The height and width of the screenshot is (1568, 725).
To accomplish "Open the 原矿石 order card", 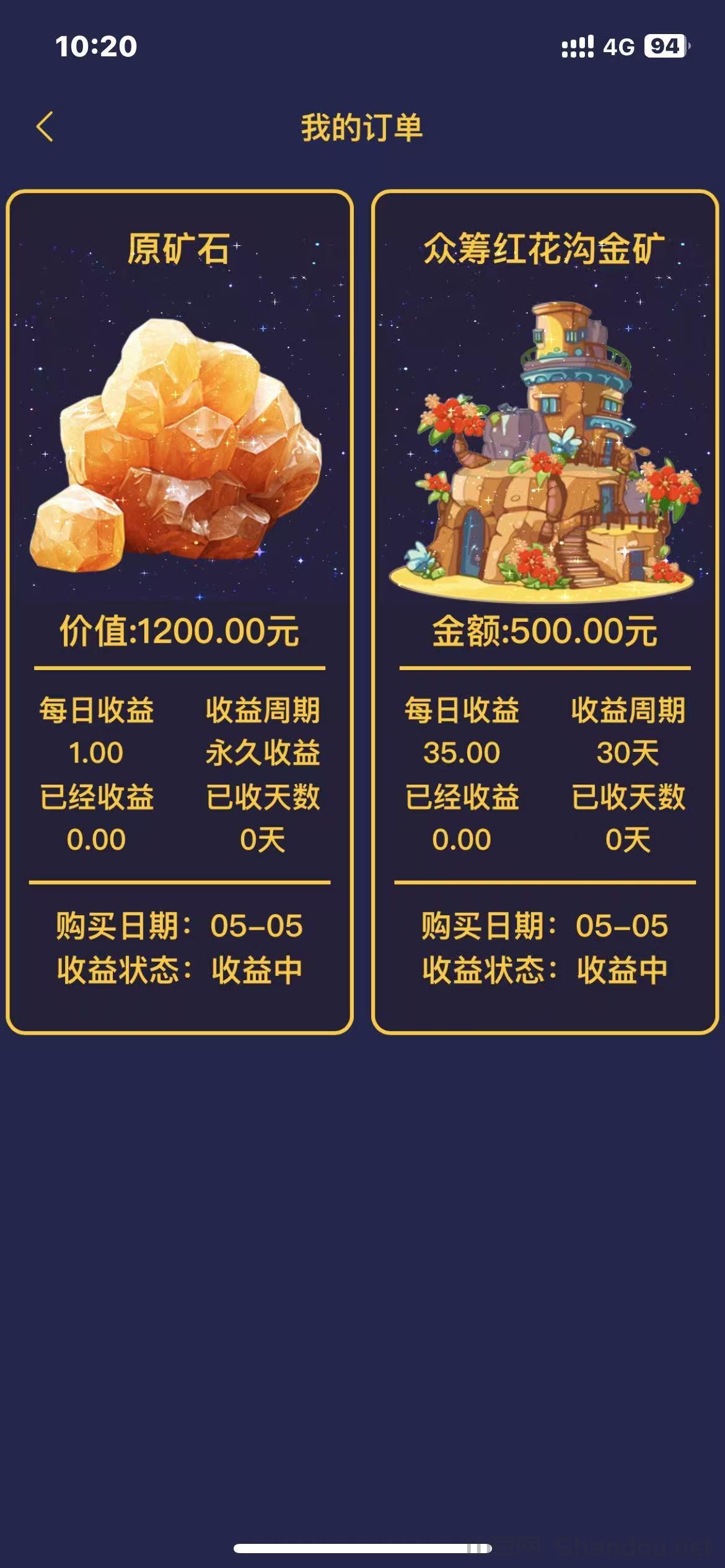I will click(180, 612).
